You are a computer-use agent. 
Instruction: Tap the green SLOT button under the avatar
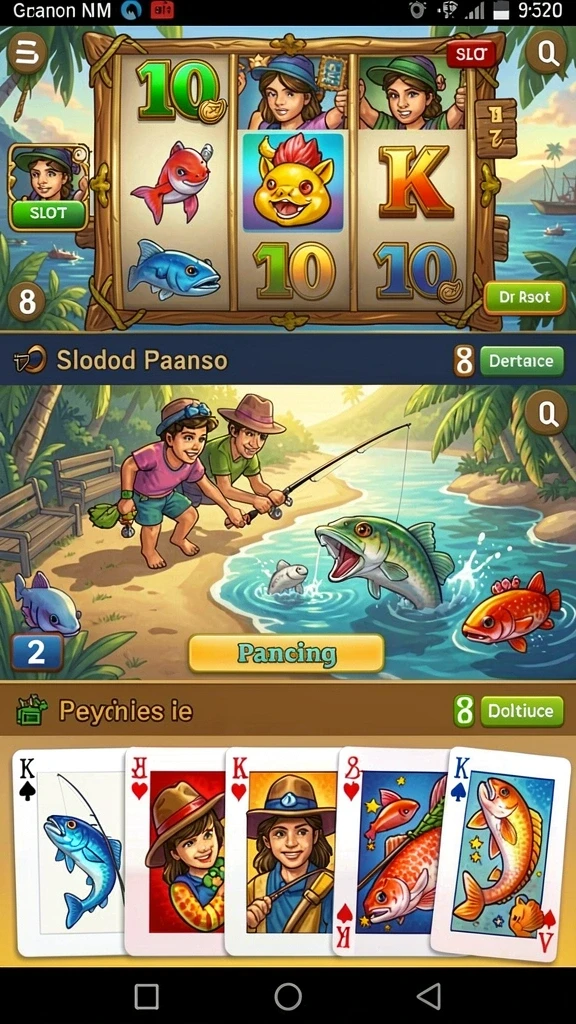point(48,214)
